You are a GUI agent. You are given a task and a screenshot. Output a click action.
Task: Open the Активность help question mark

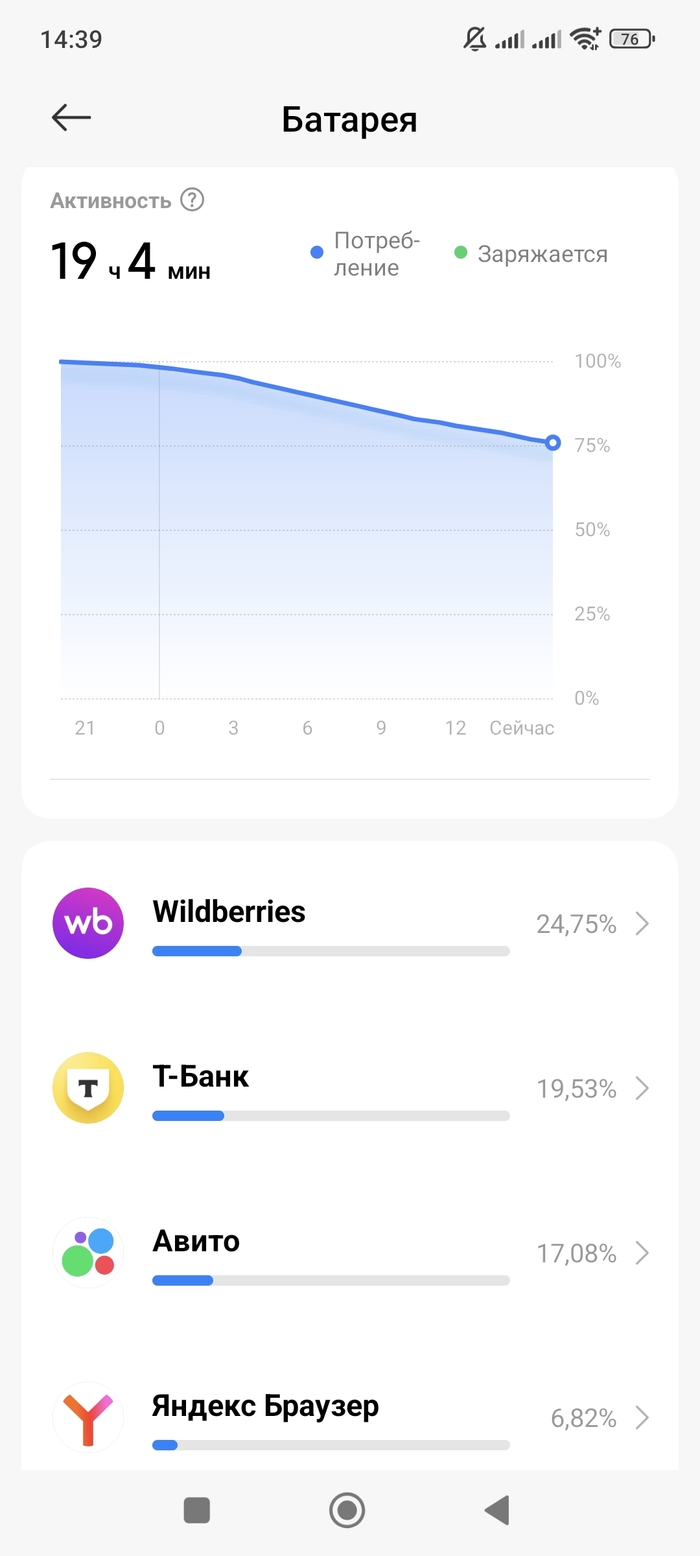click(x=192, y=200)
